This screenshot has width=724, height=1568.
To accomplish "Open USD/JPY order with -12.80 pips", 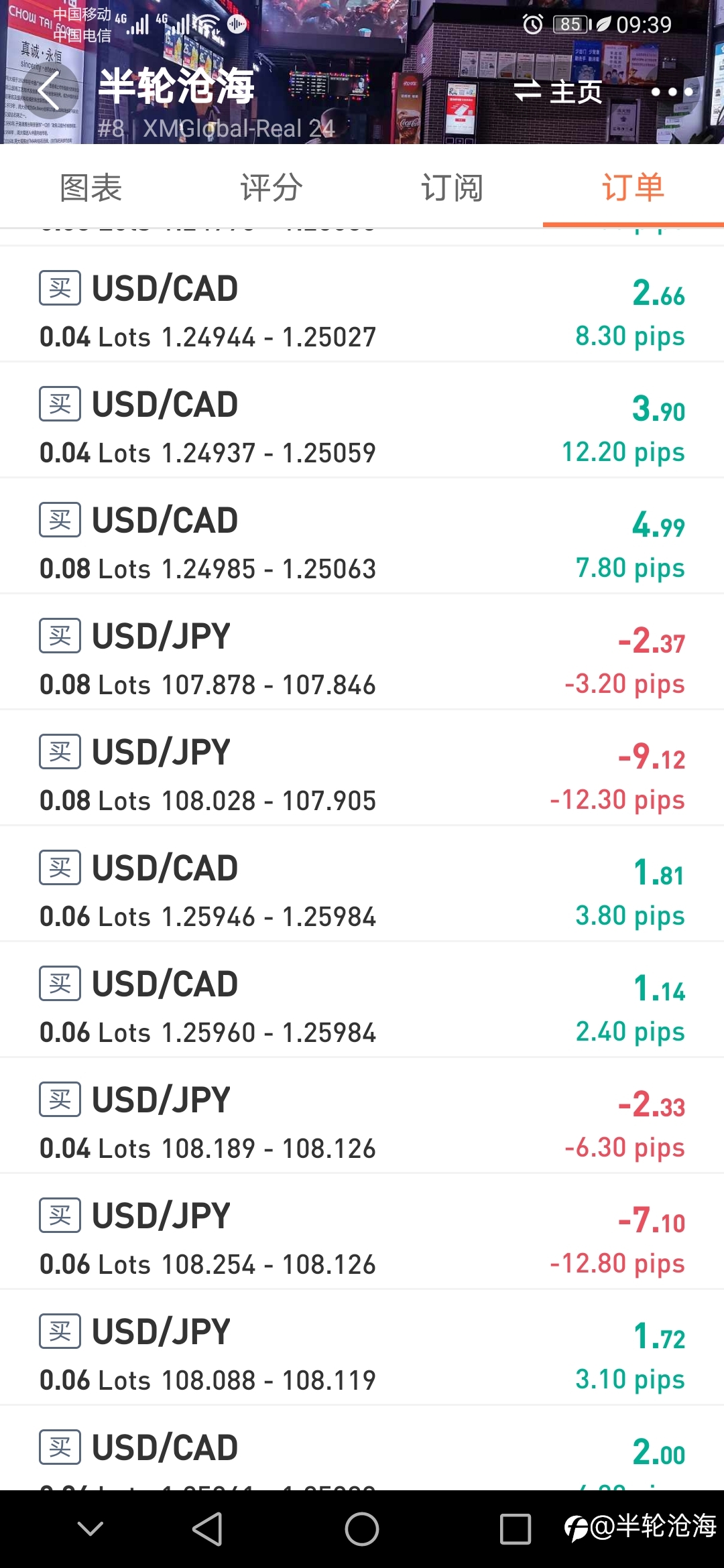I will 362,1232.
